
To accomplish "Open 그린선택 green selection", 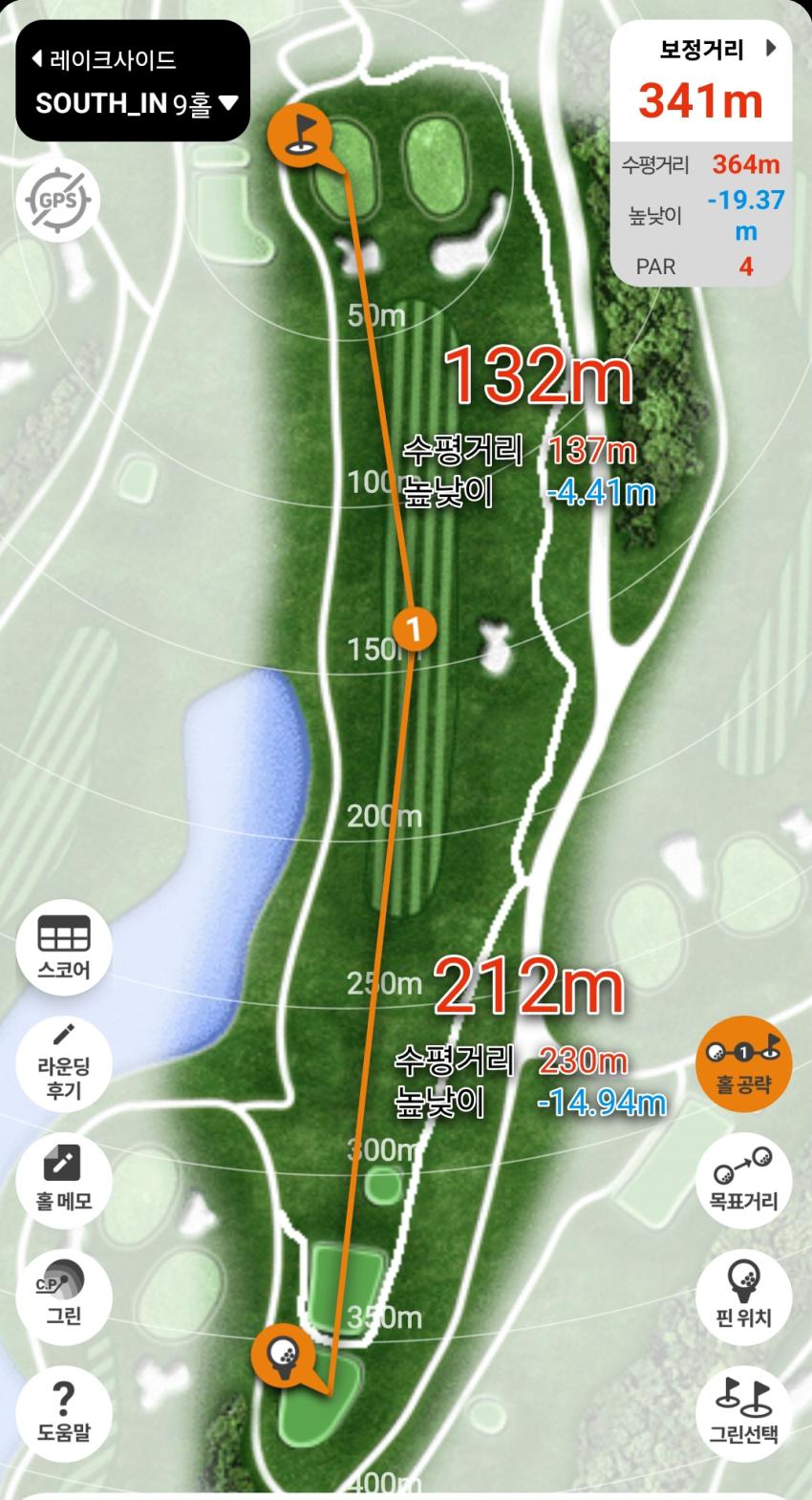I will tap(743, 1411).
